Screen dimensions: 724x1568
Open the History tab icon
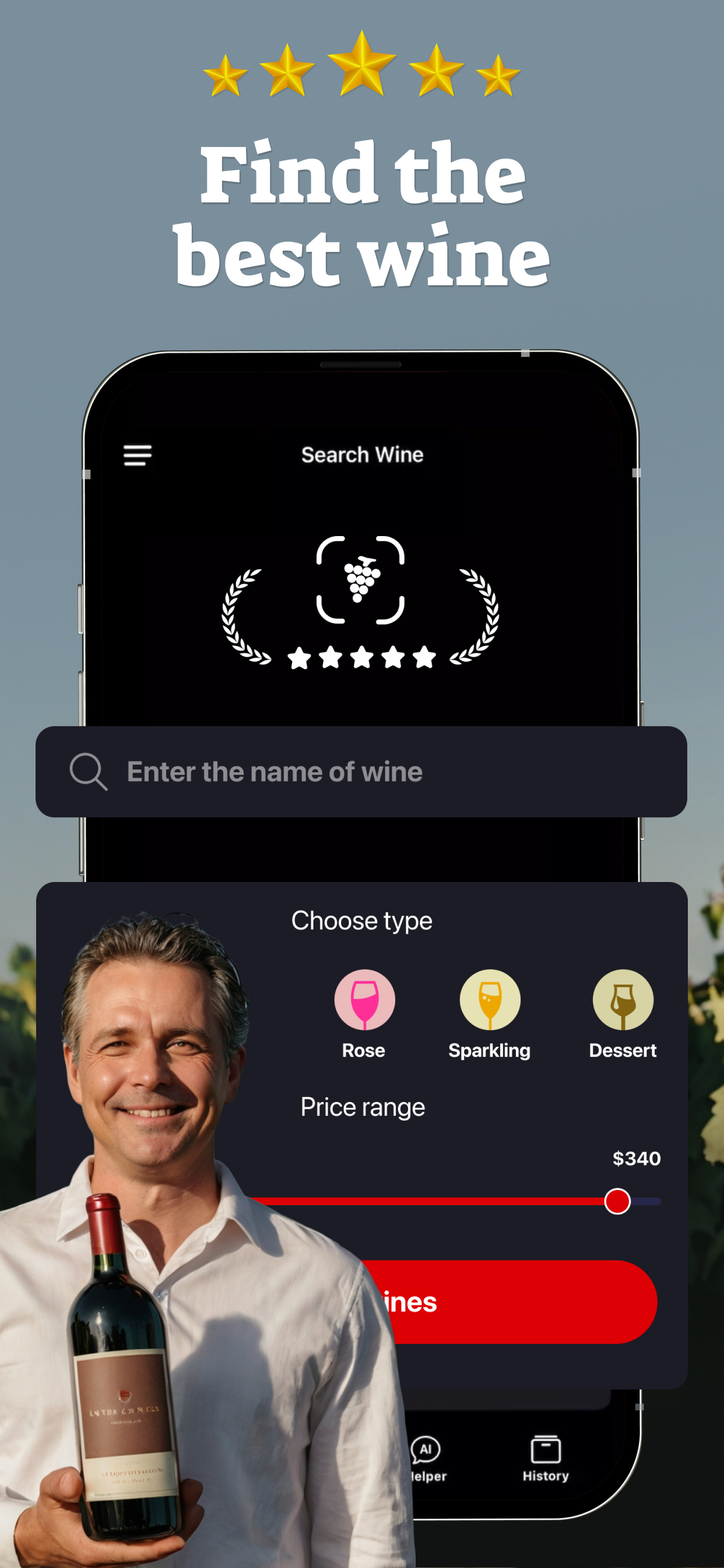(544, 1450)
